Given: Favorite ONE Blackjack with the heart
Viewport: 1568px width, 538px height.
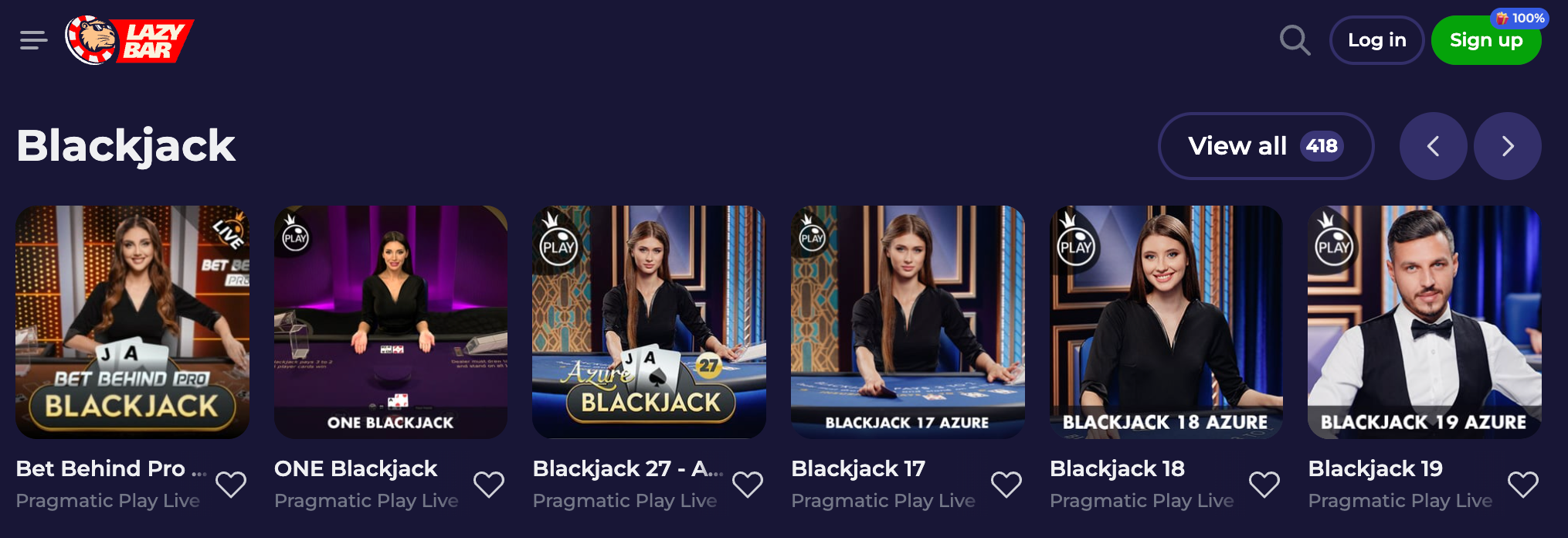Looking at the screenshot, I should click(x=489, y=485).
